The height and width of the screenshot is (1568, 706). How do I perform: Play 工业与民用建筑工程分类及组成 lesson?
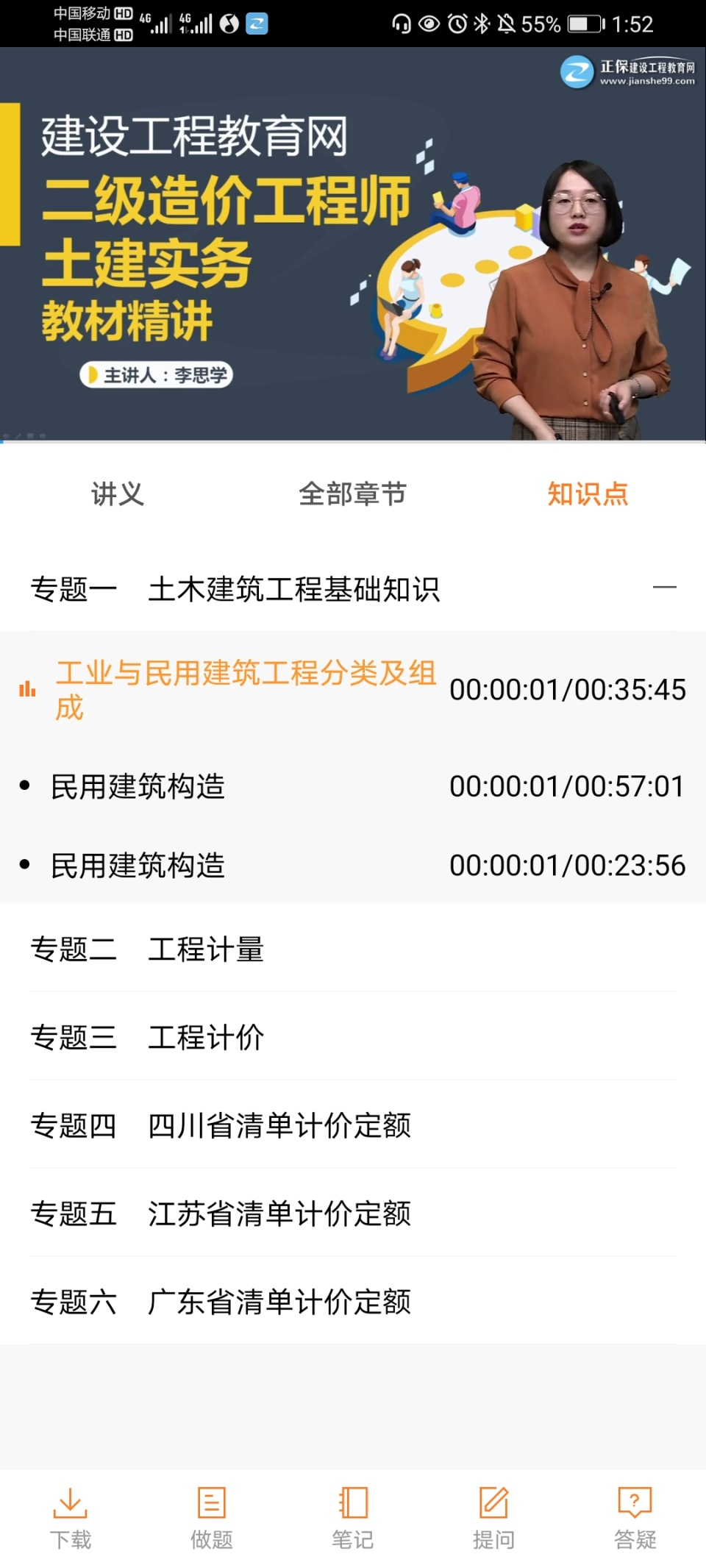pyautogui.click(x=246, y=690)
